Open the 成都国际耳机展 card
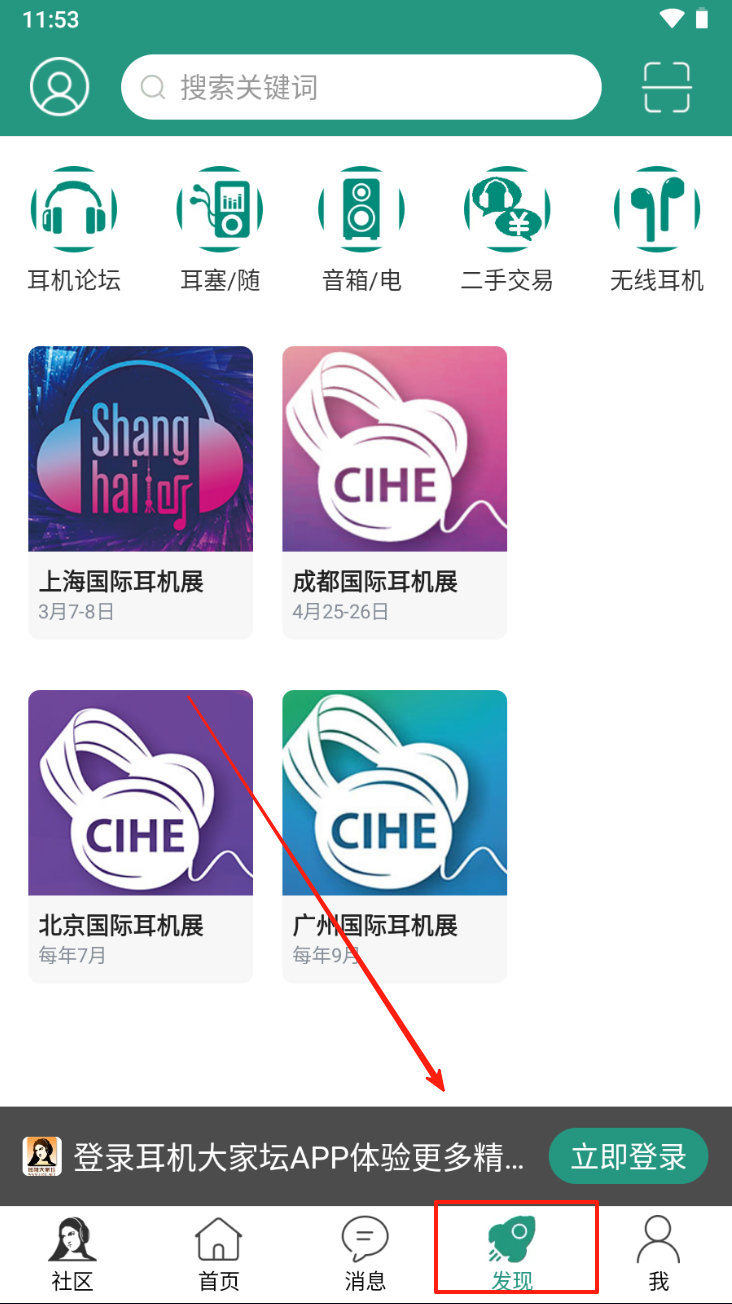This screenshot has height=1304, width=732. [x=394, y=490]
